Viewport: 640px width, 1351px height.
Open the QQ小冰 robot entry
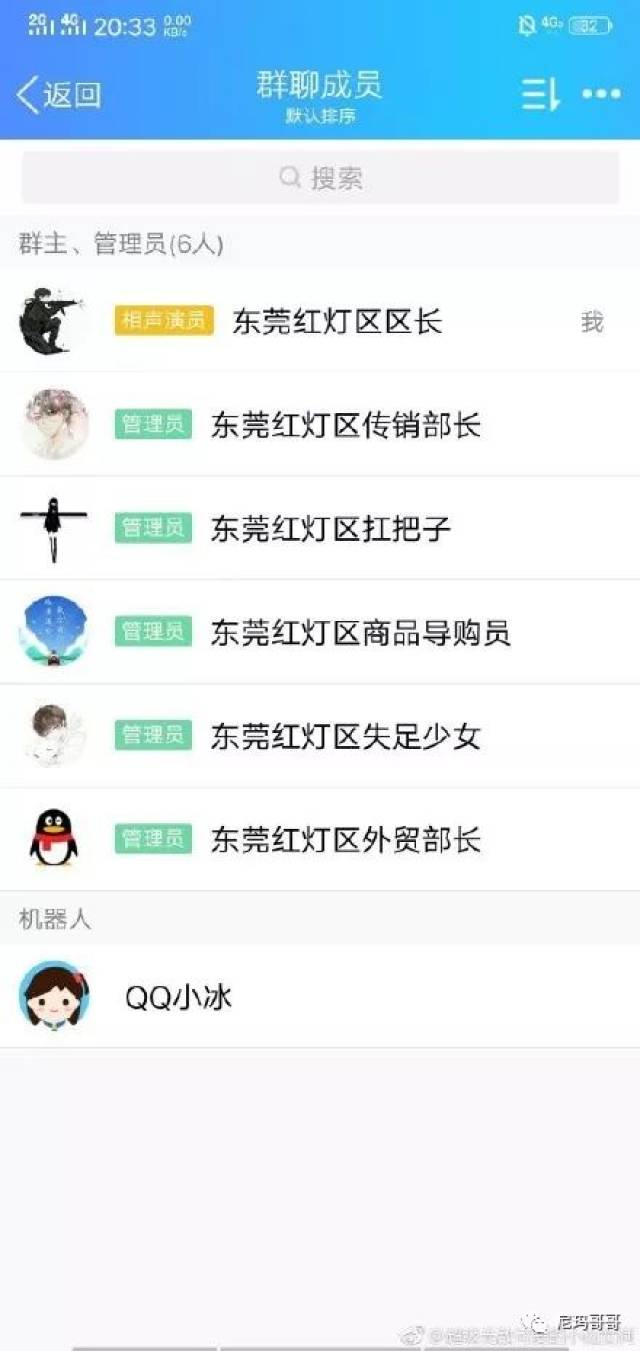coord(178,996)
